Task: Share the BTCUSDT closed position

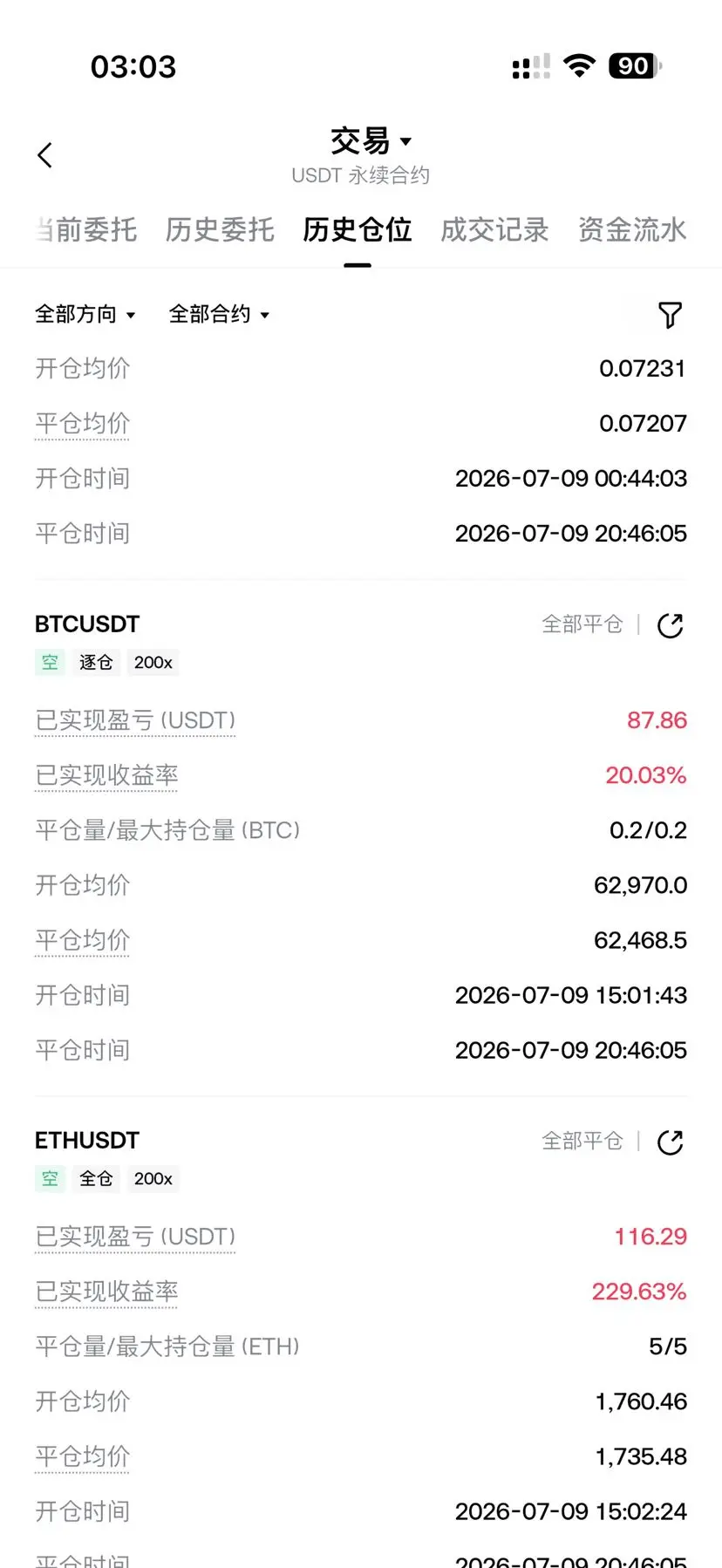Action: [670, 625]
